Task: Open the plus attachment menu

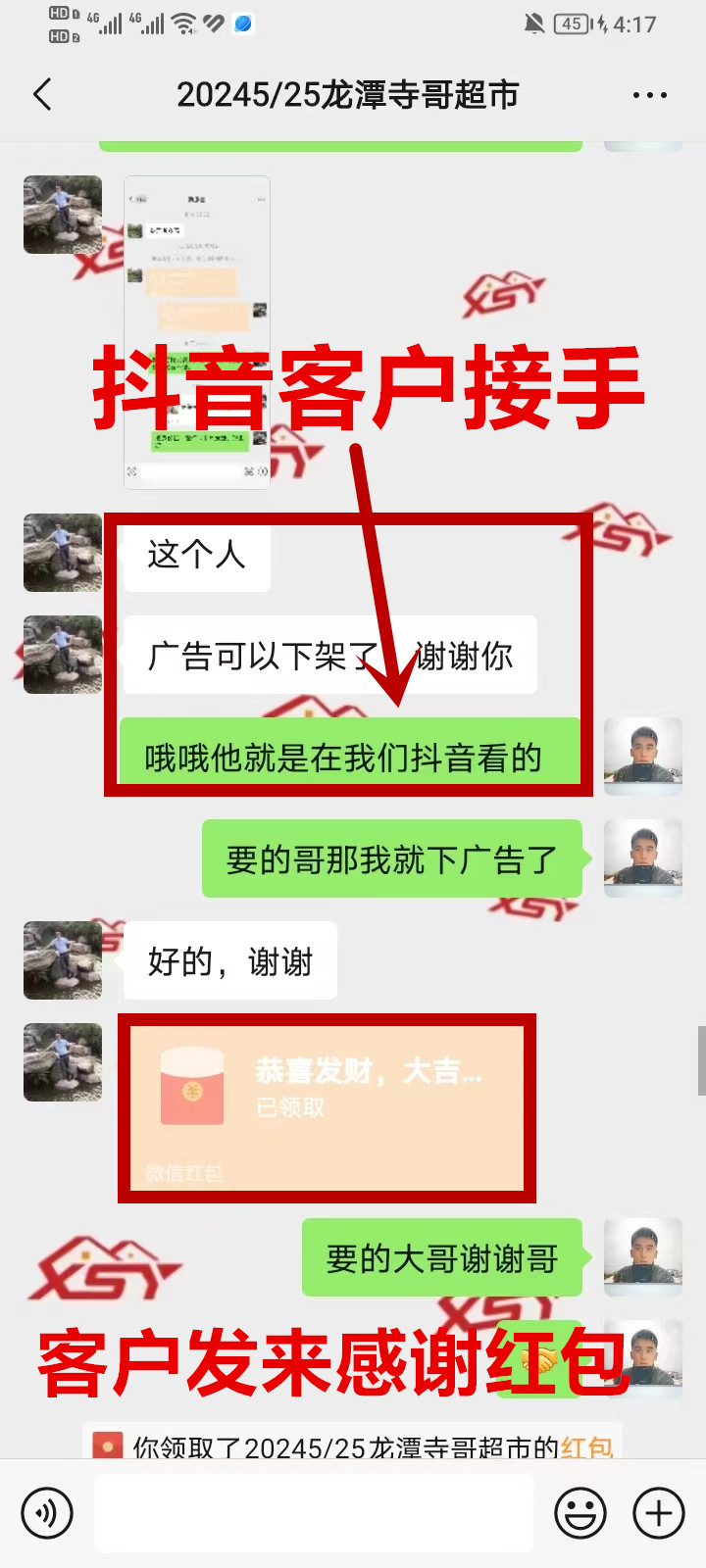Action: click(659, 1513)
